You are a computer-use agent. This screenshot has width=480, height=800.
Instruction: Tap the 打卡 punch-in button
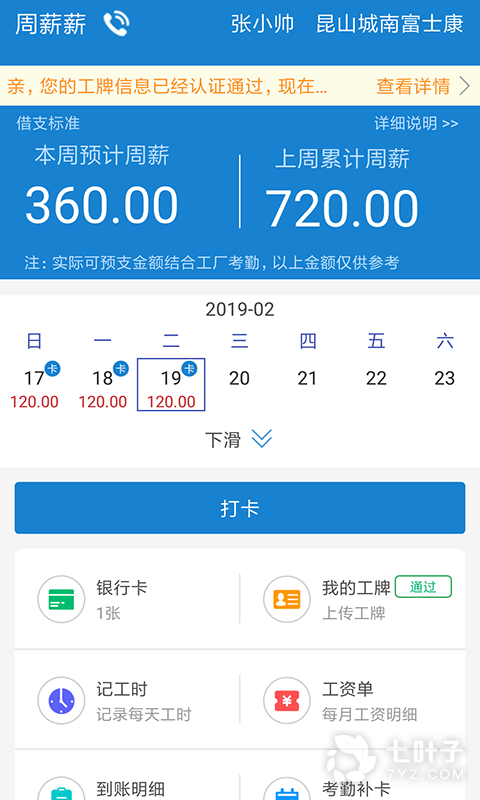[240, 508]
